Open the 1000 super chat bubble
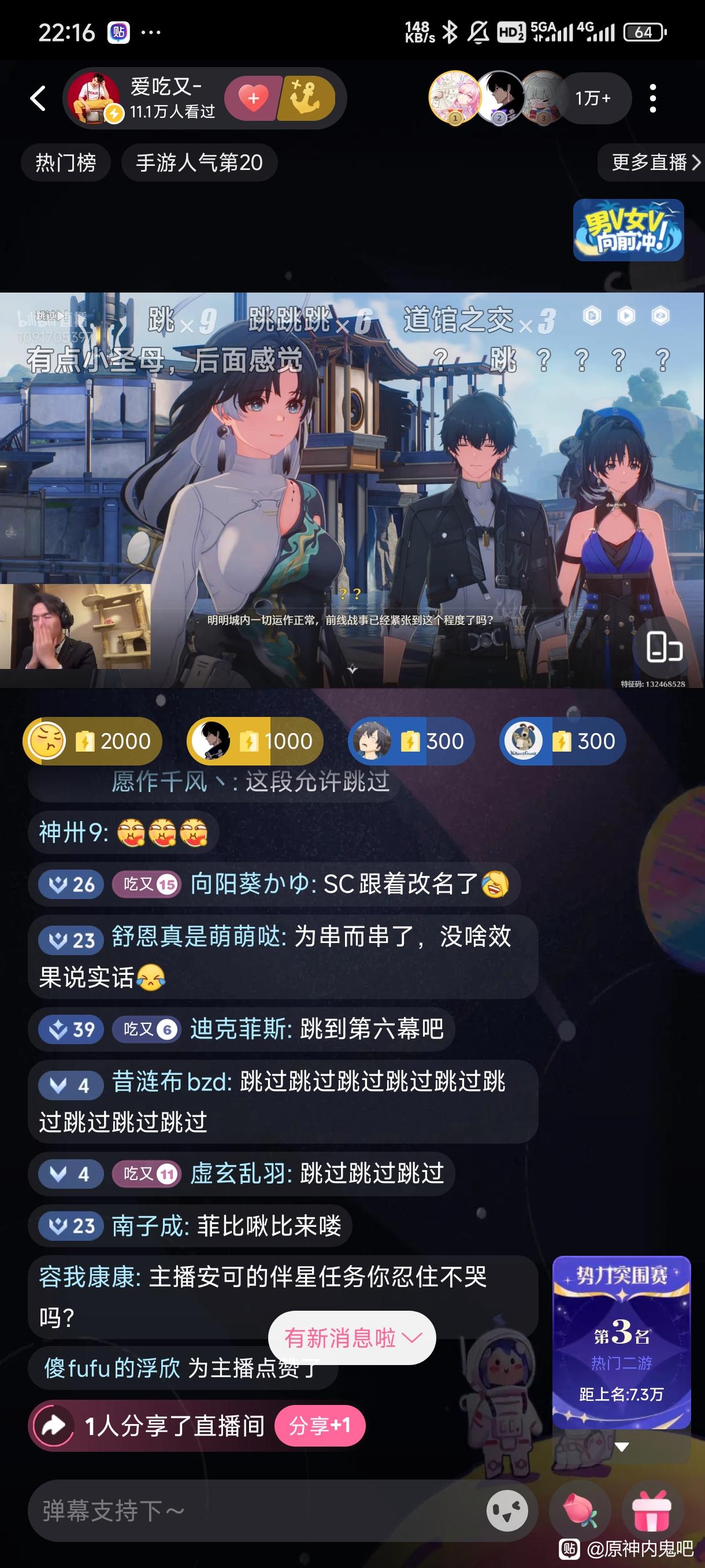The image size is (705, 1568). [255, 741]
